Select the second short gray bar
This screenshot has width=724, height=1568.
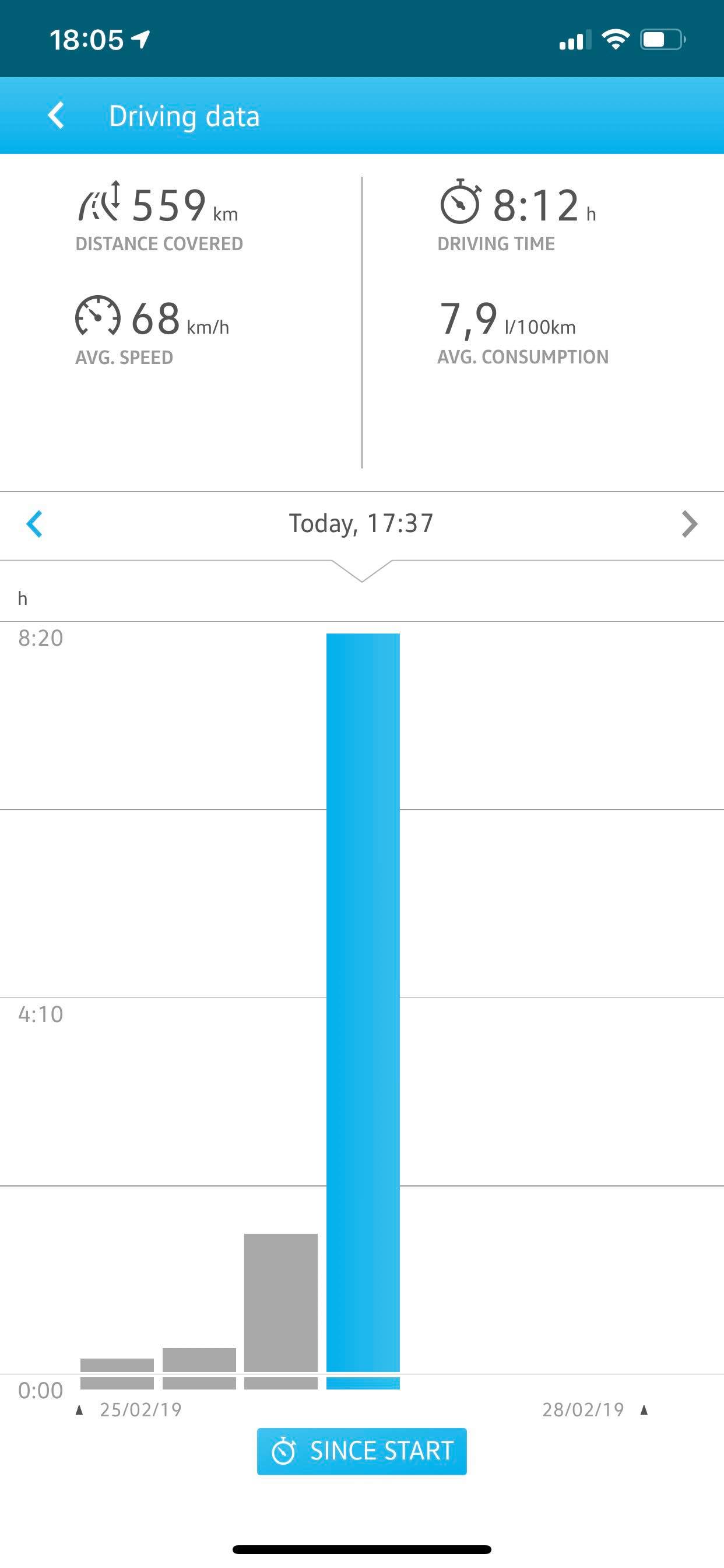(x=199, y=1359)
